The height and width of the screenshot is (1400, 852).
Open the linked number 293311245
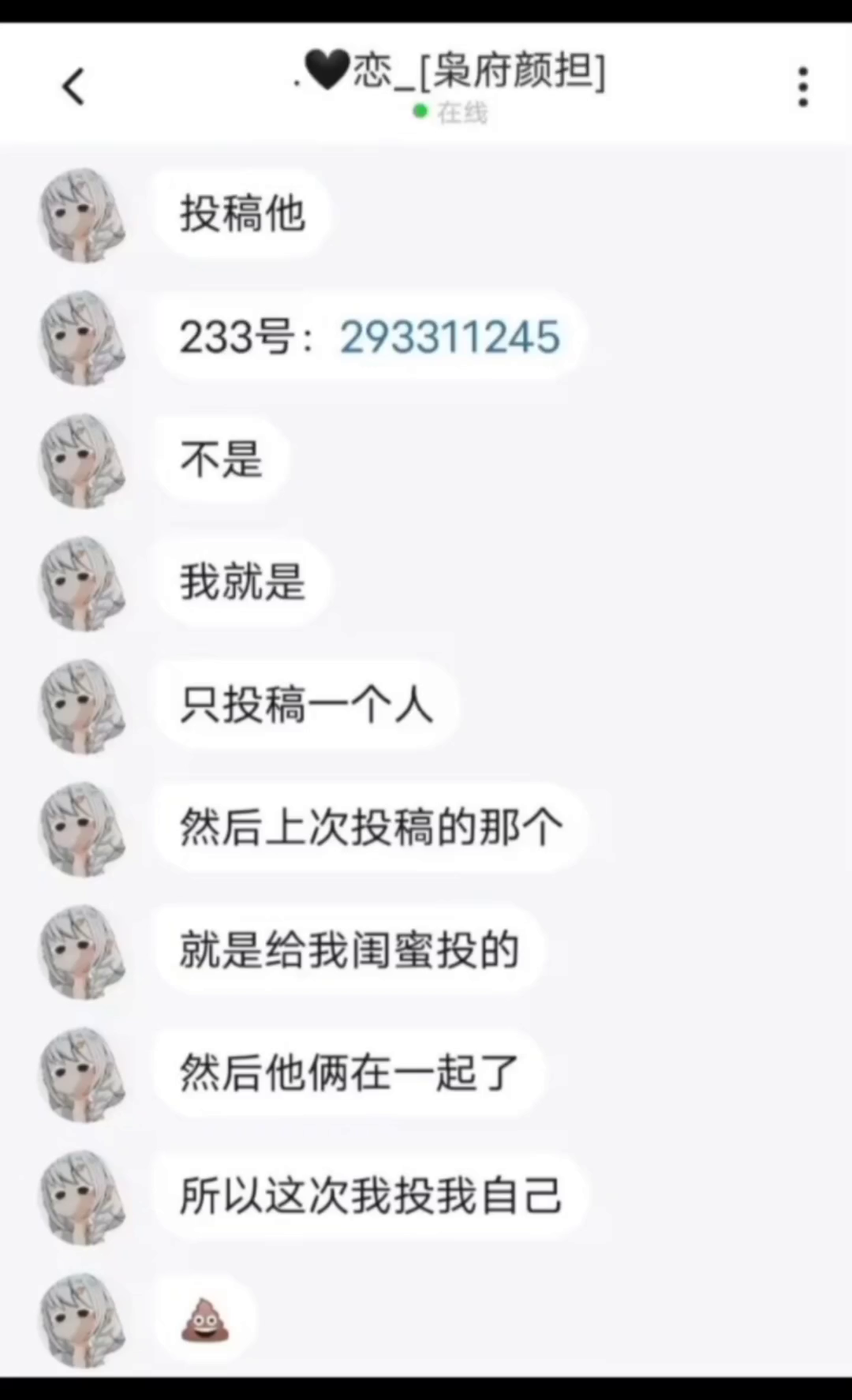pyautogui.click(x=450, y=337)
